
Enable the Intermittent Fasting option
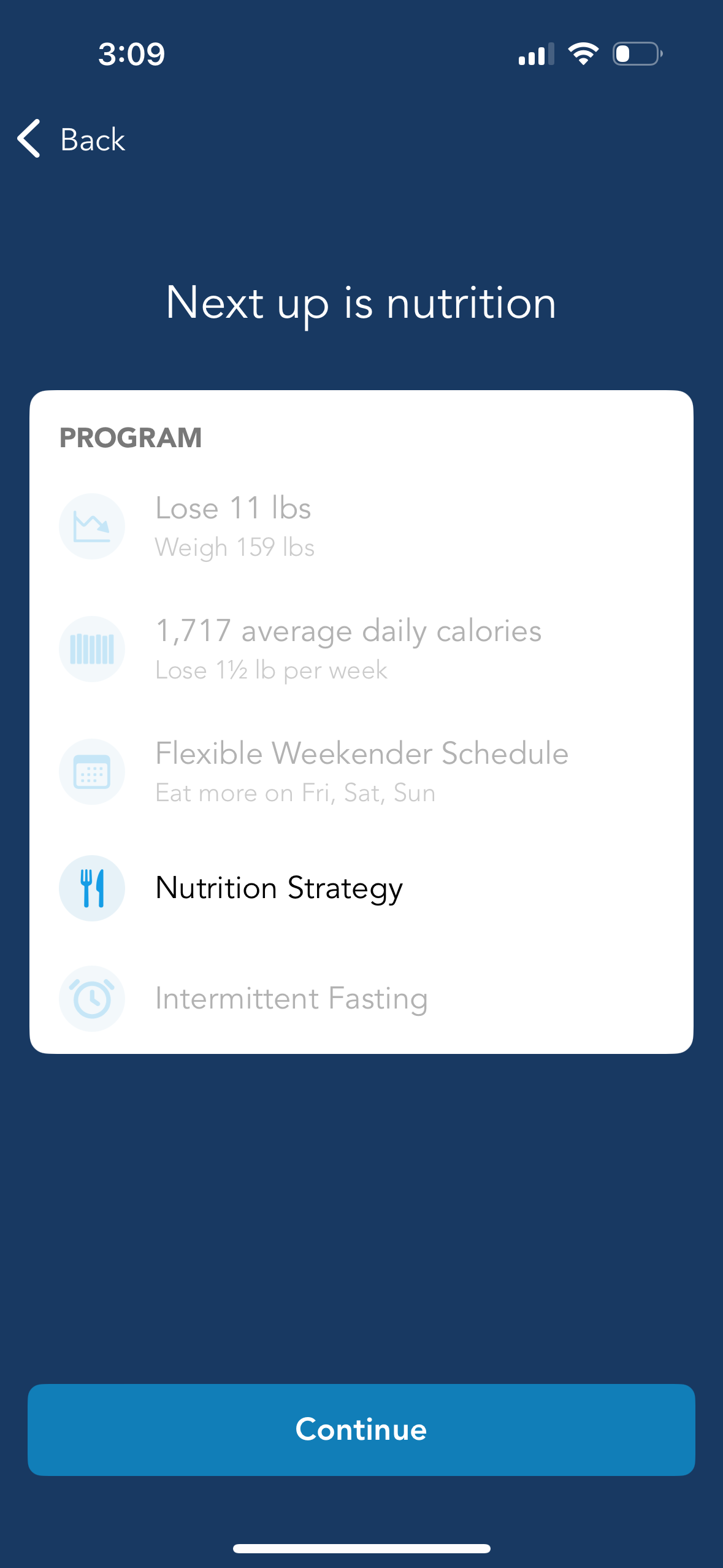290,998
